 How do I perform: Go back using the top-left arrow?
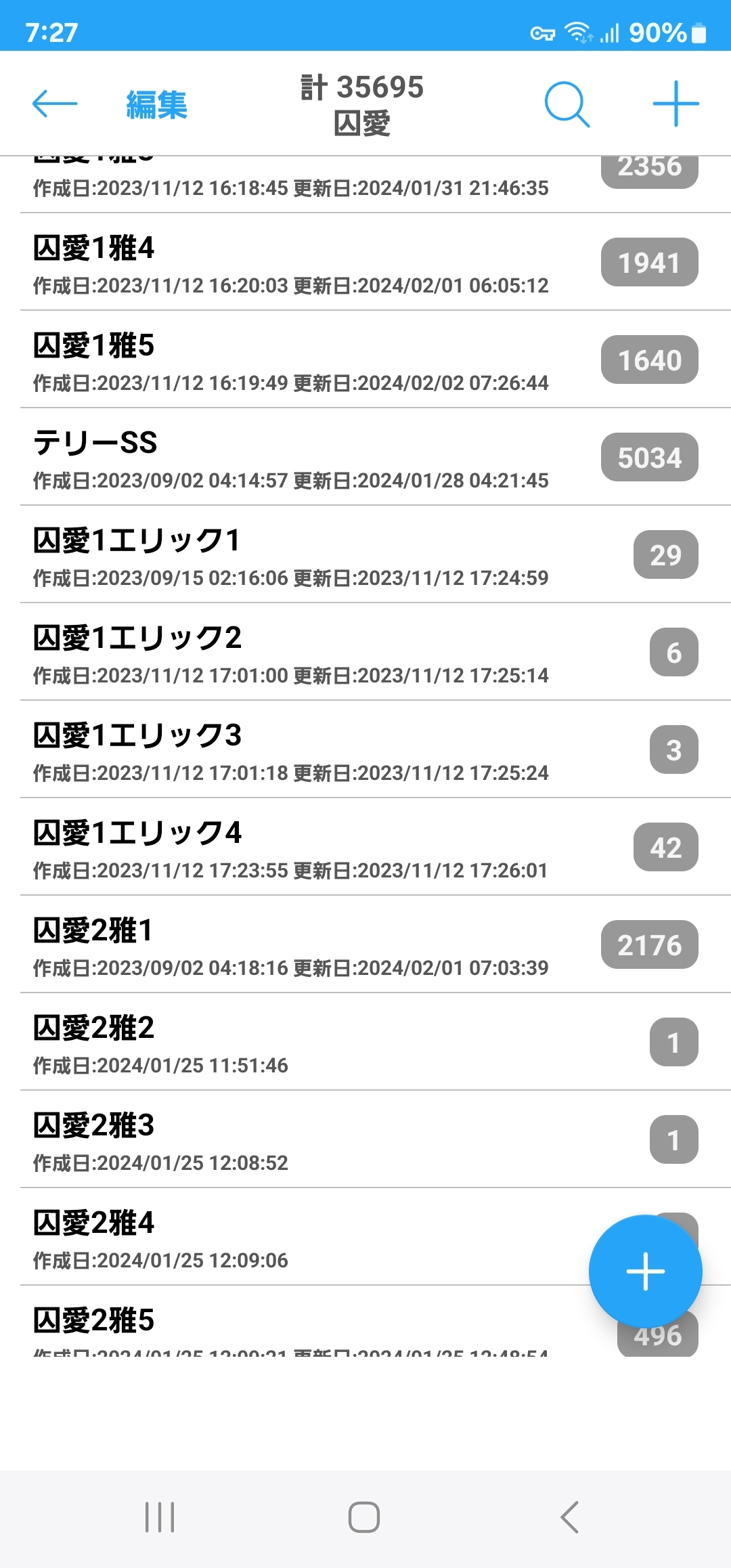[55, 104]
